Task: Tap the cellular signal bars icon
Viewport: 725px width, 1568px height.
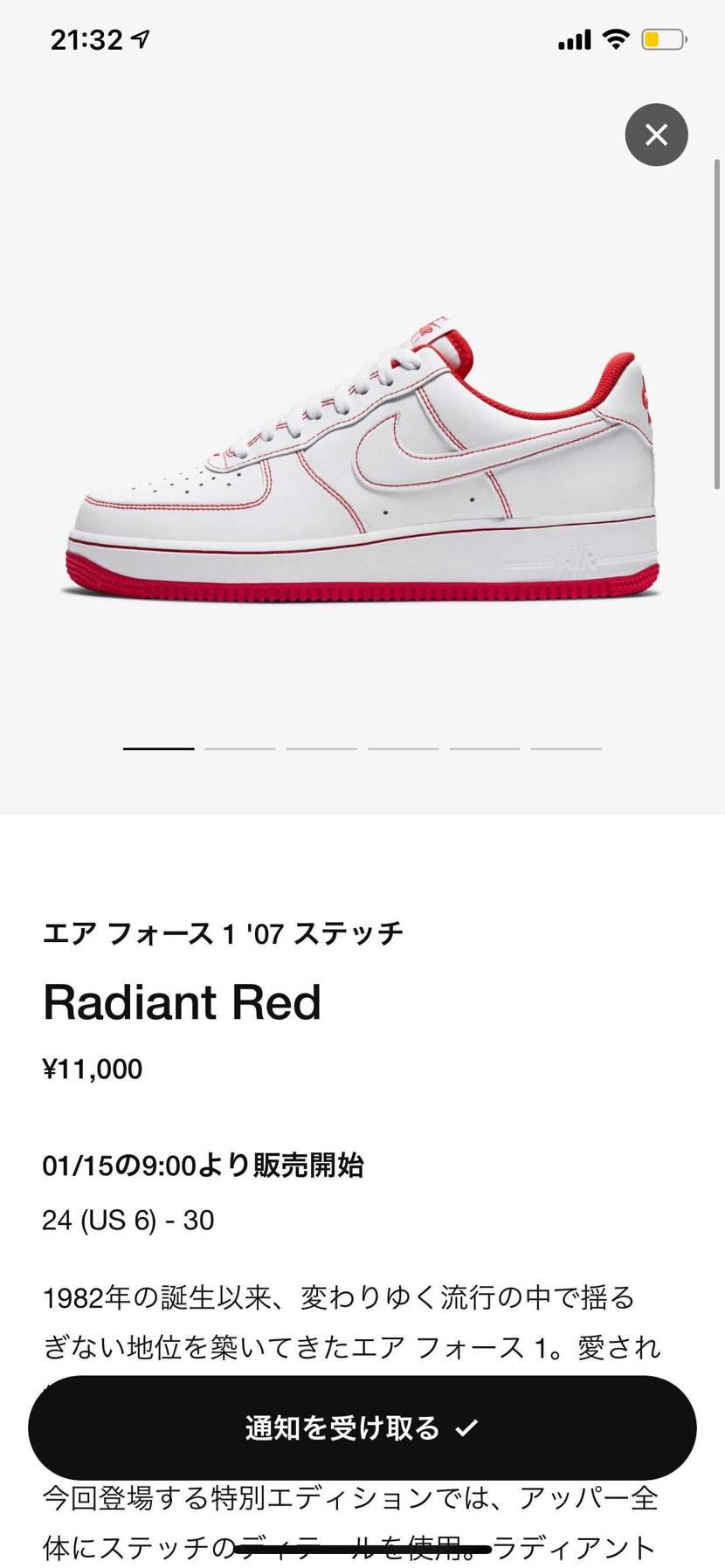Action: tap(572, 38)
